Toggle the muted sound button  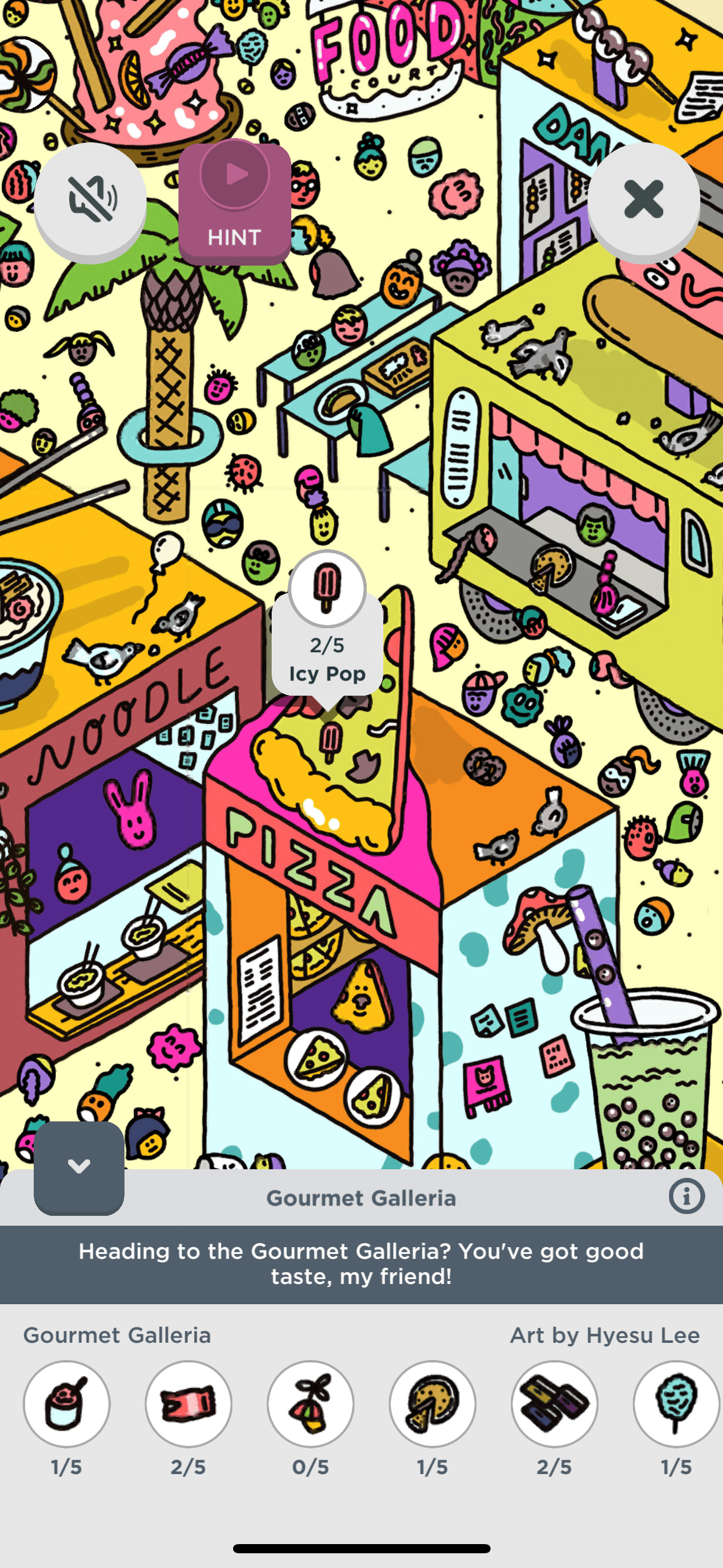tap(90, 199)
